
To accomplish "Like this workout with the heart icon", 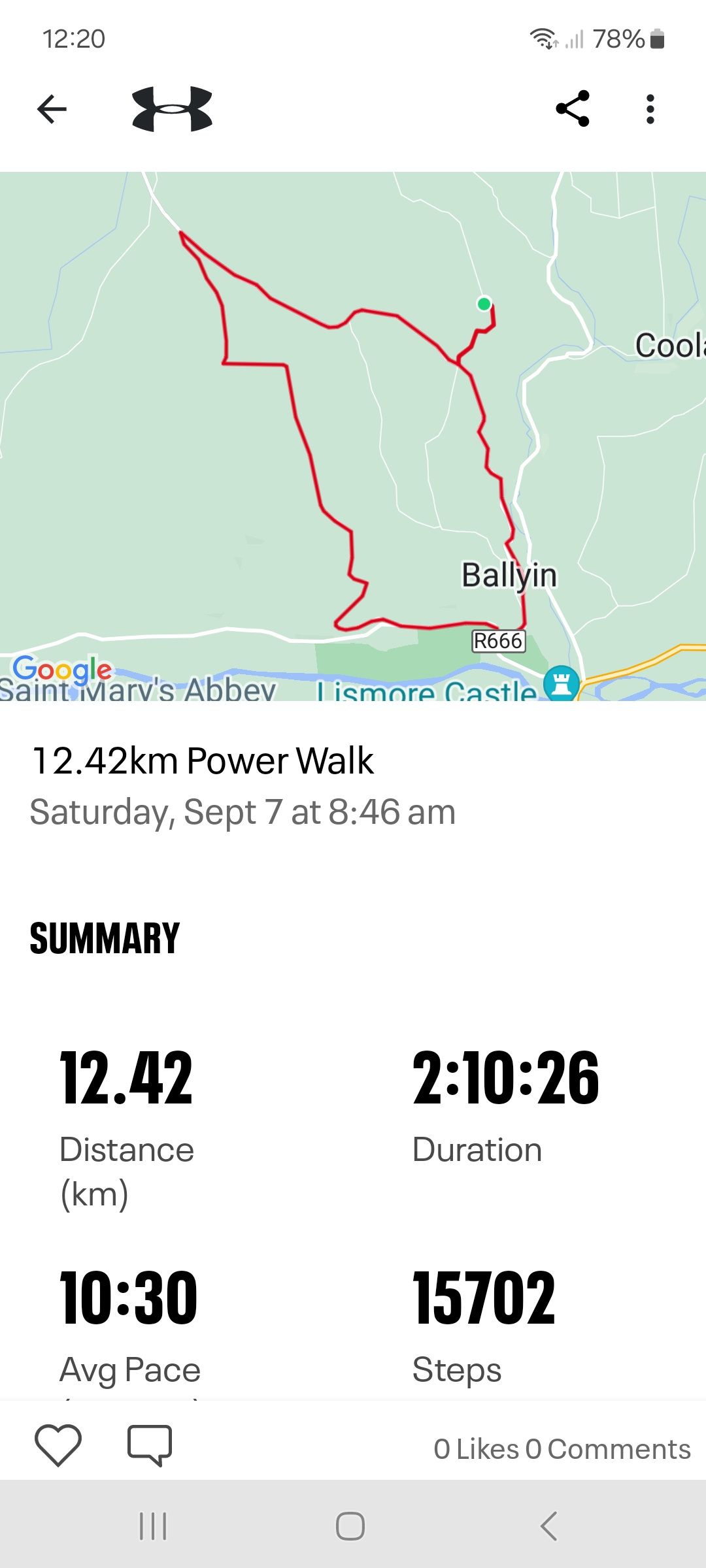I will tap(58, 1445).
